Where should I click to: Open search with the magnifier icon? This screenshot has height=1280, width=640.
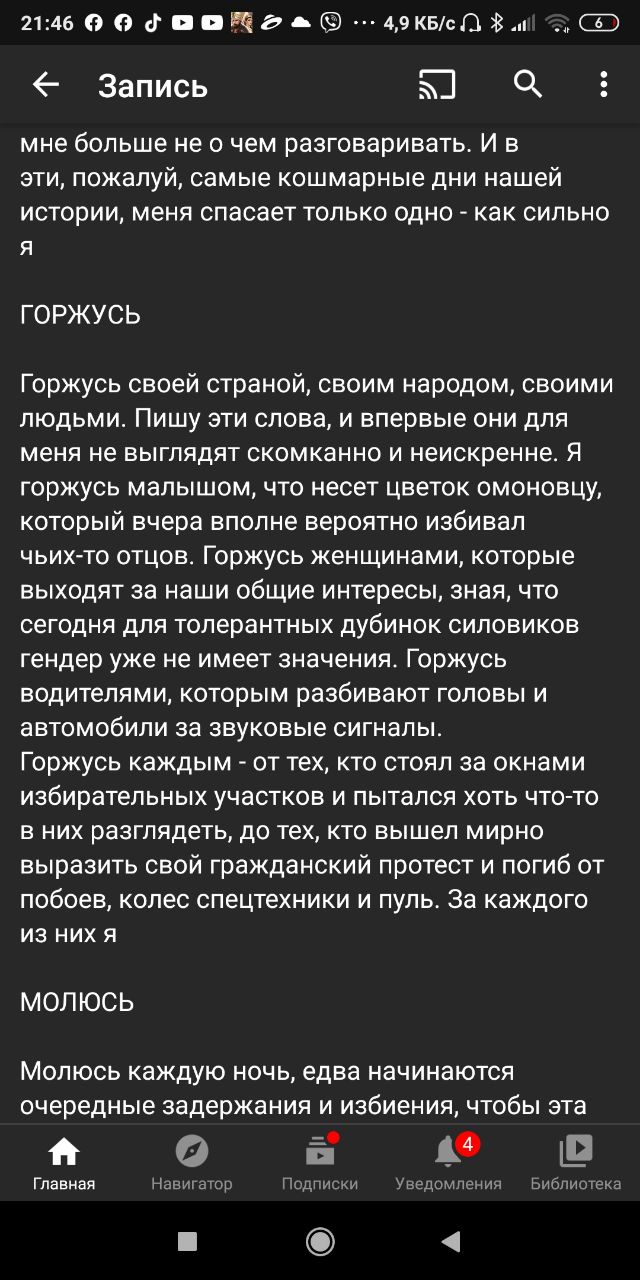[528, 85]
